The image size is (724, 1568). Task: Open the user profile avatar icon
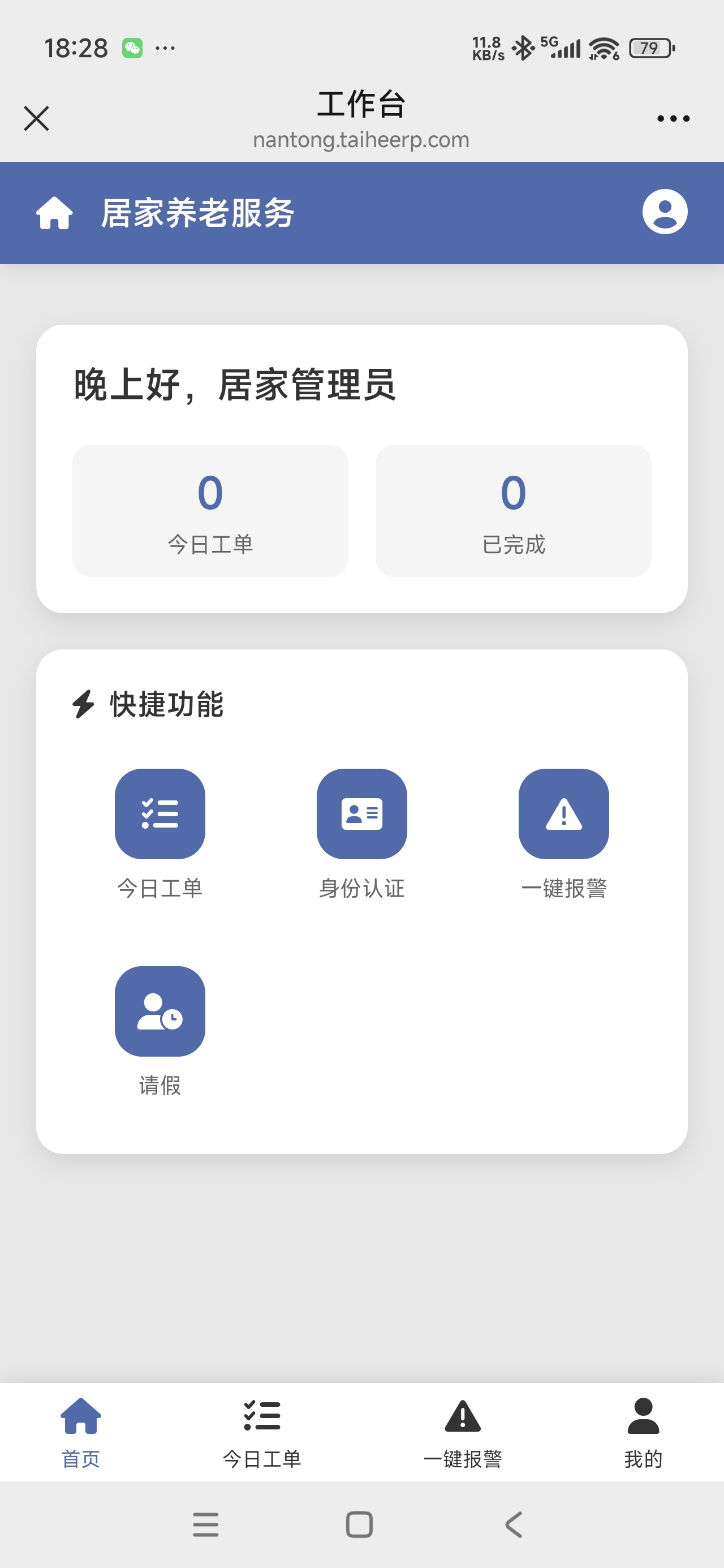pos(664,212)
